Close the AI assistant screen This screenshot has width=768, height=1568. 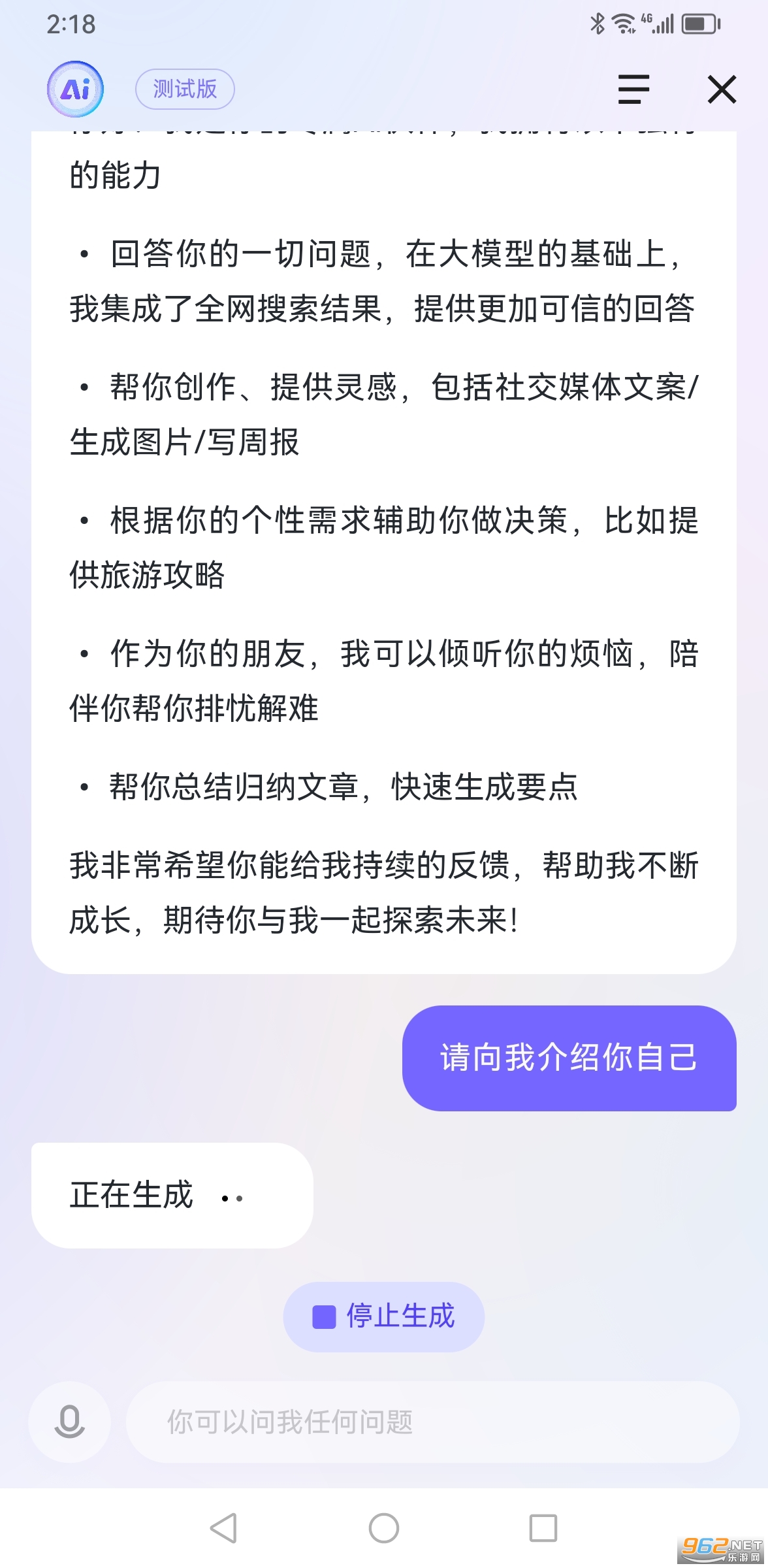pyautogui.click(x=722, y=90)
